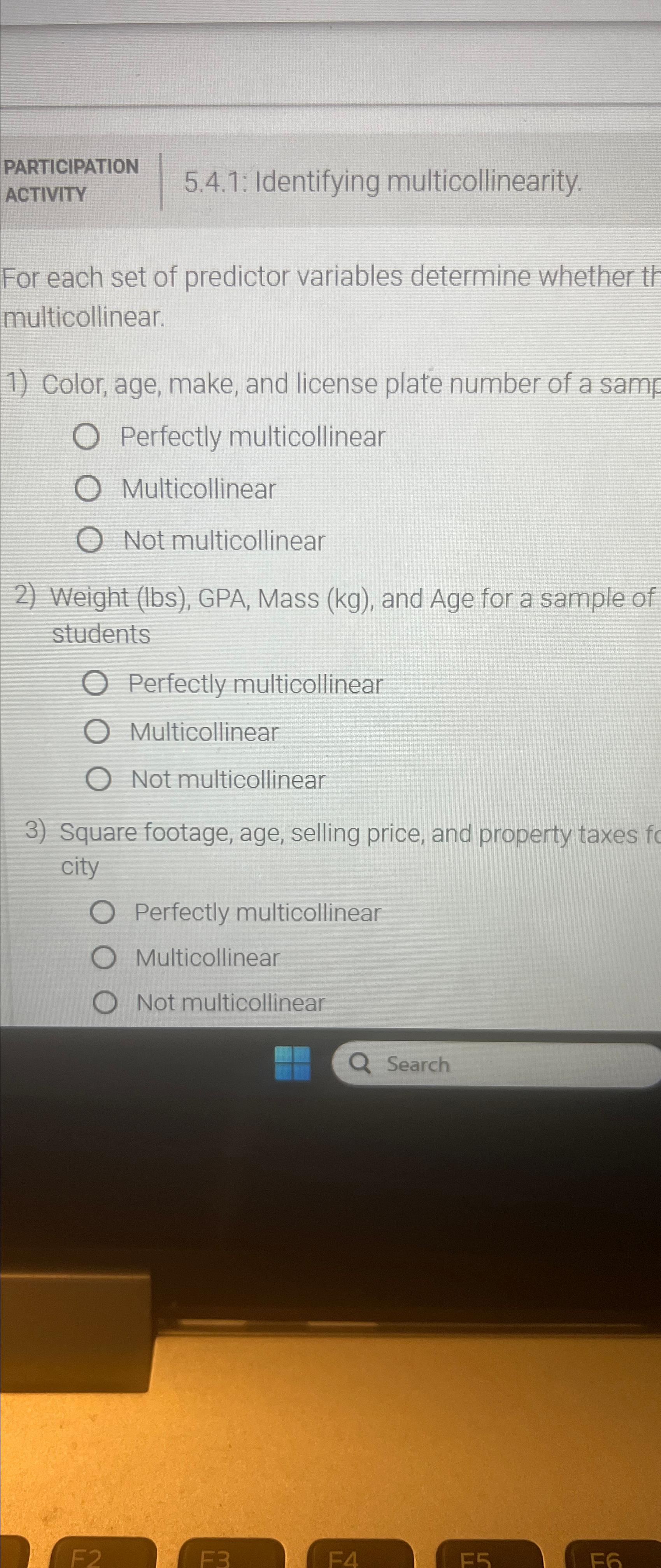
Task: Select Multicollinear for the car variables question
Action: tap(88, 489)
